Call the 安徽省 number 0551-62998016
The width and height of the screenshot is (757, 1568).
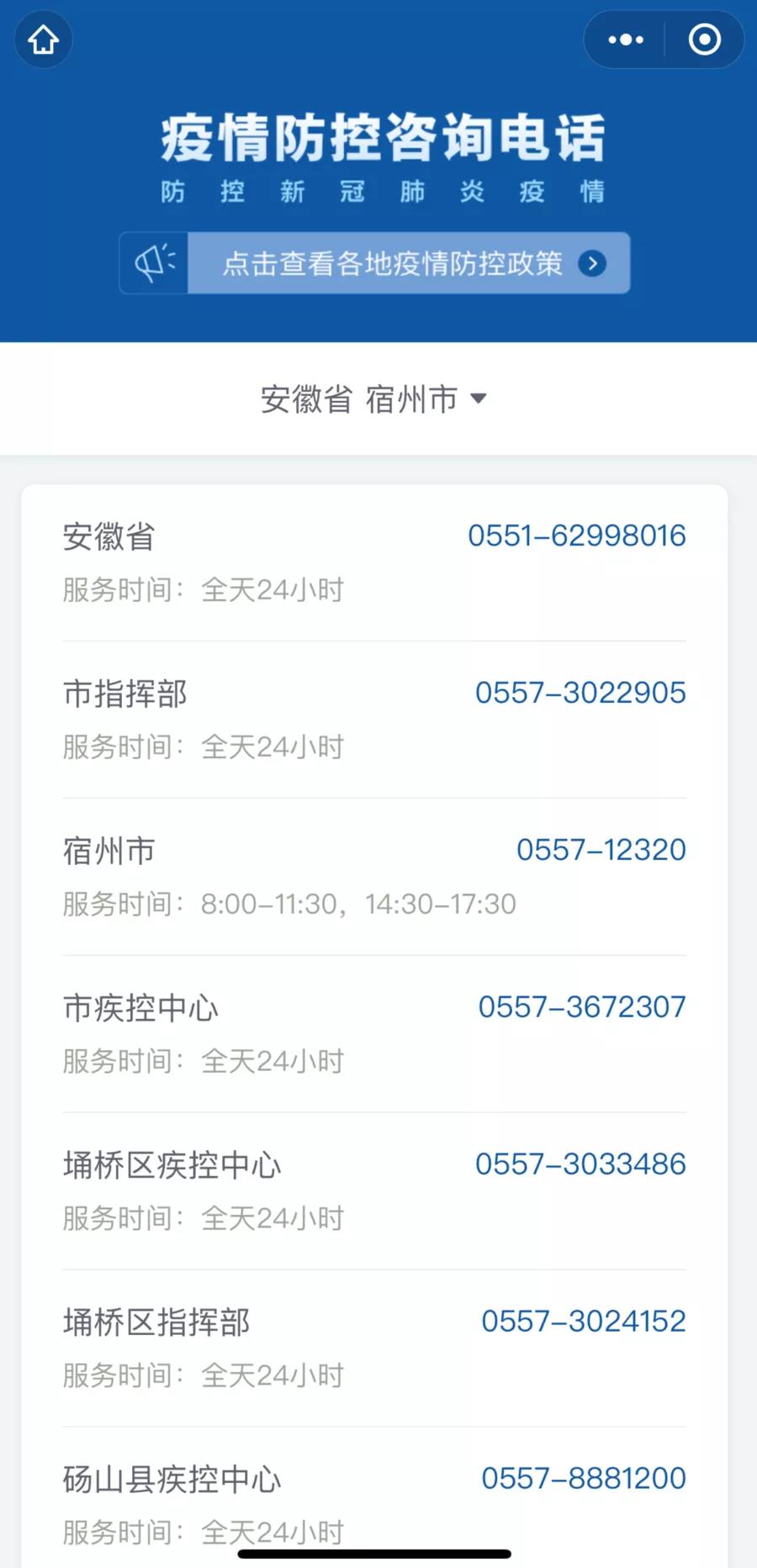click(577, 536)
